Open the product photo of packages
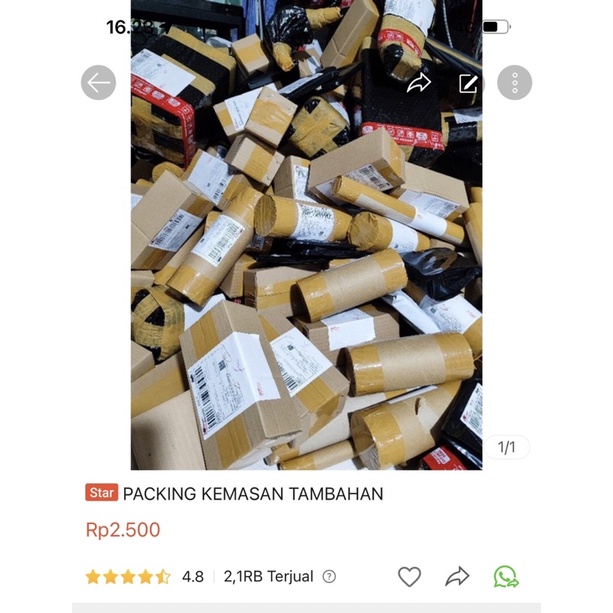The image size is (613, 613). pos(306,260)
